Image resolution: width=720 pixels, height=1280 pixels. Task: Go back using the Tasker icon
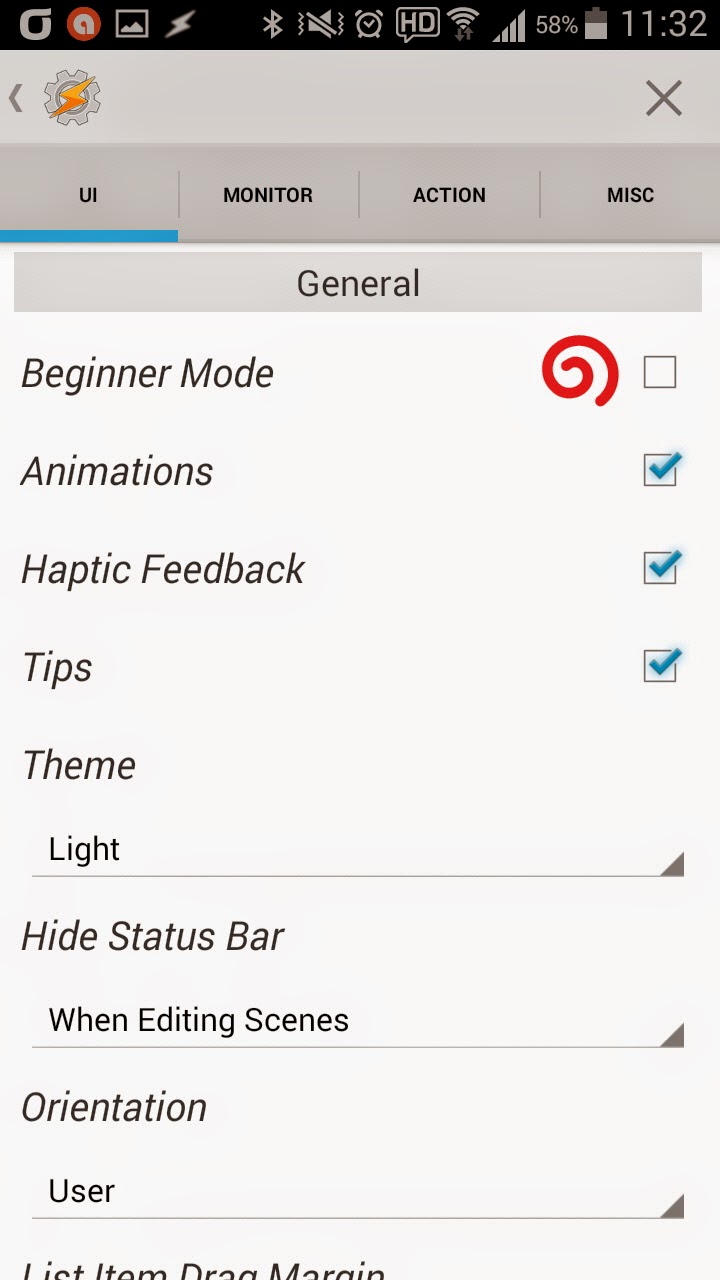(x=70, y=98)
